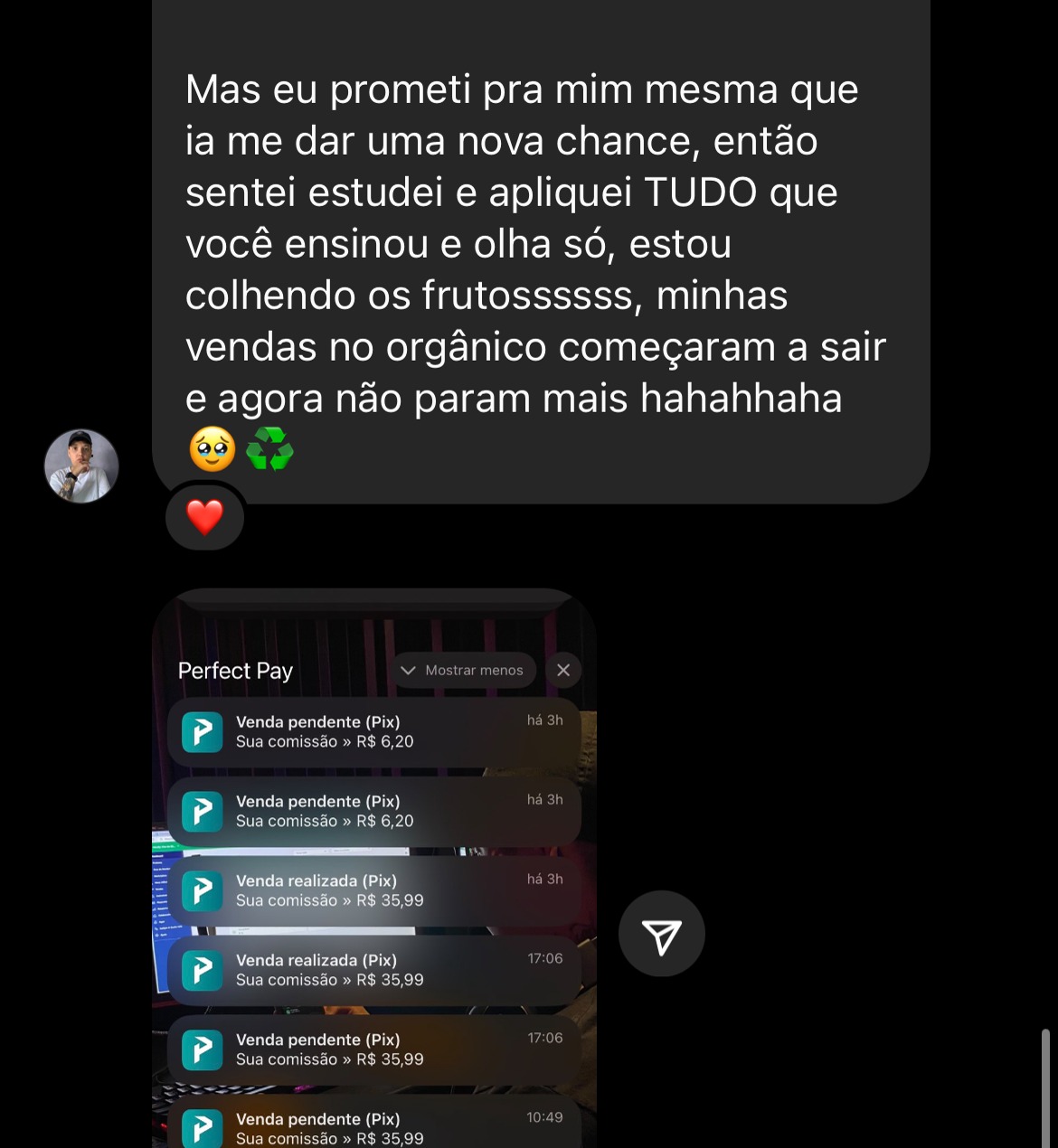Select the Perfect Pay icon beside "Venda realizada" há 3h
The height and width of the screenshot is (1148, 1058).
[x=201, y=890]
